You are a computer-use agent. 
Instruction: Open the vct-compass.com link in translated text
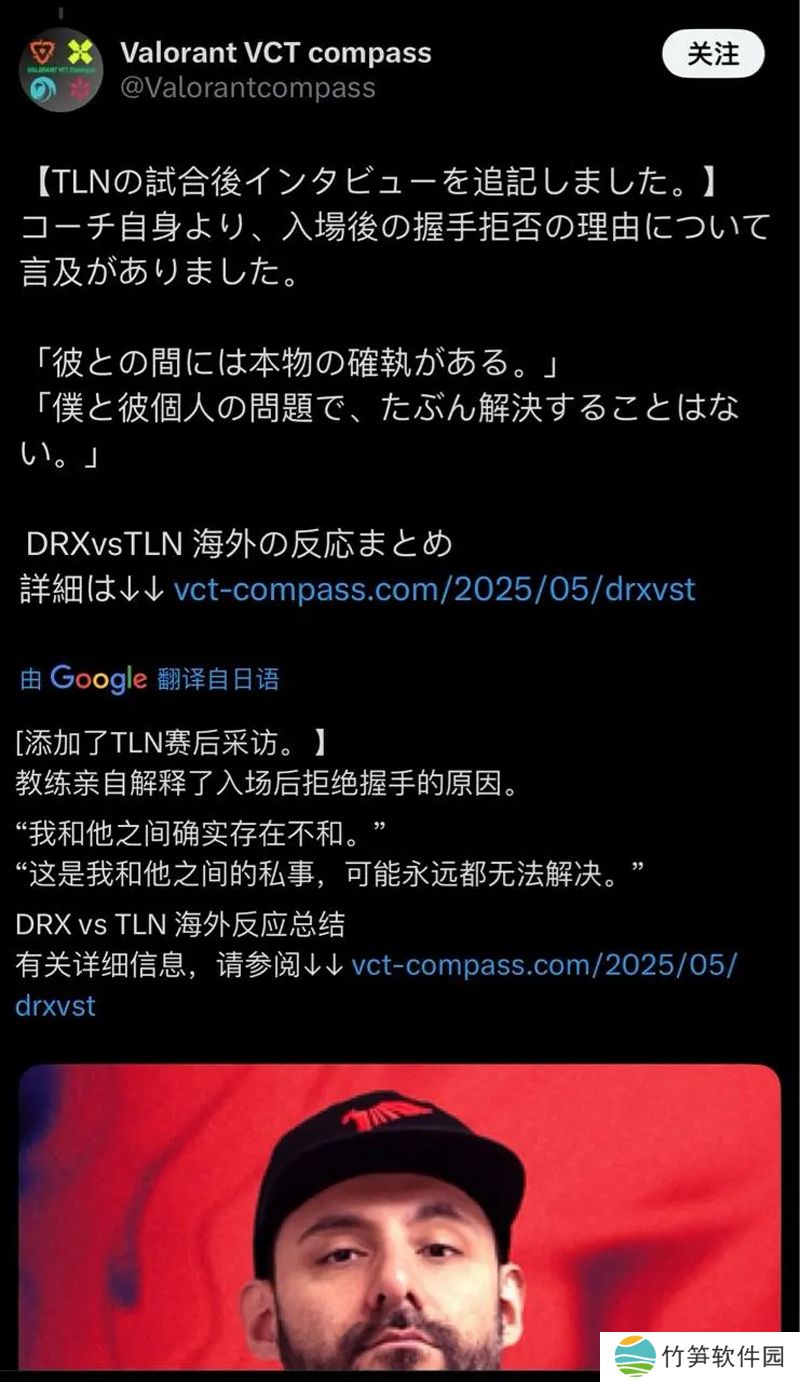point(544,965)
